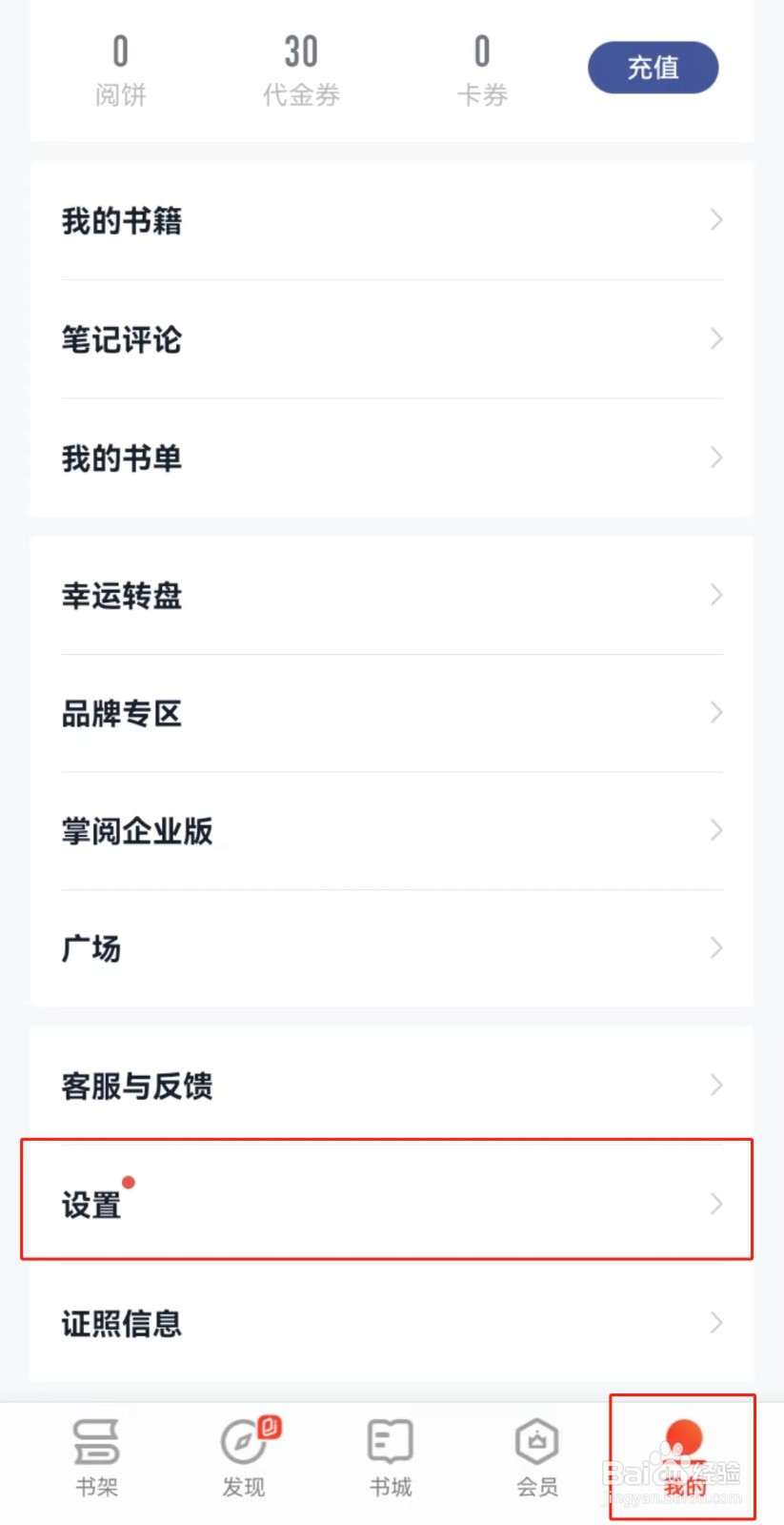784x1525 pixels.
Task: Open the 广场 square section
Action: tap(91, 948)
